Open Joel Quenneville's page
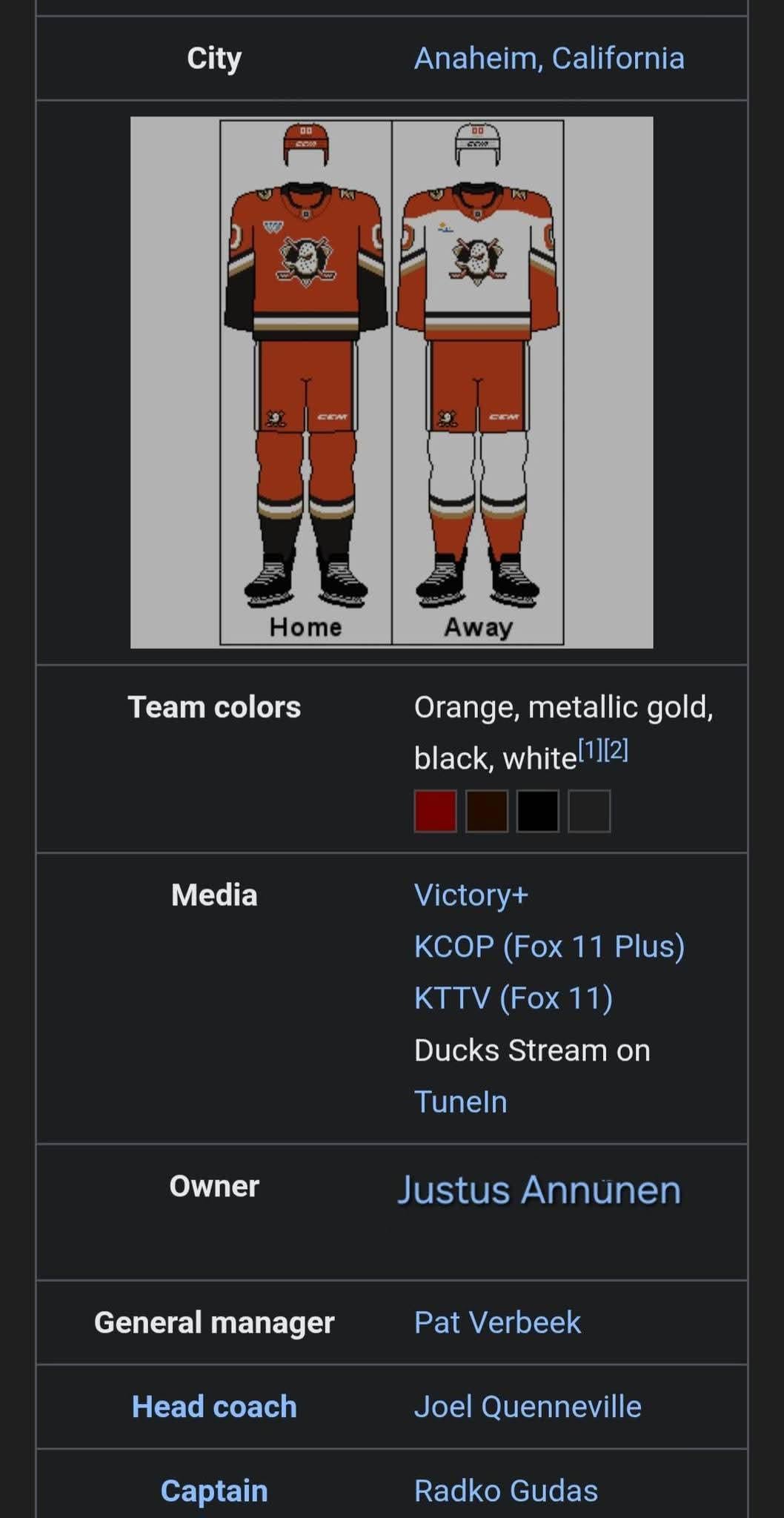 point(527,1407)
